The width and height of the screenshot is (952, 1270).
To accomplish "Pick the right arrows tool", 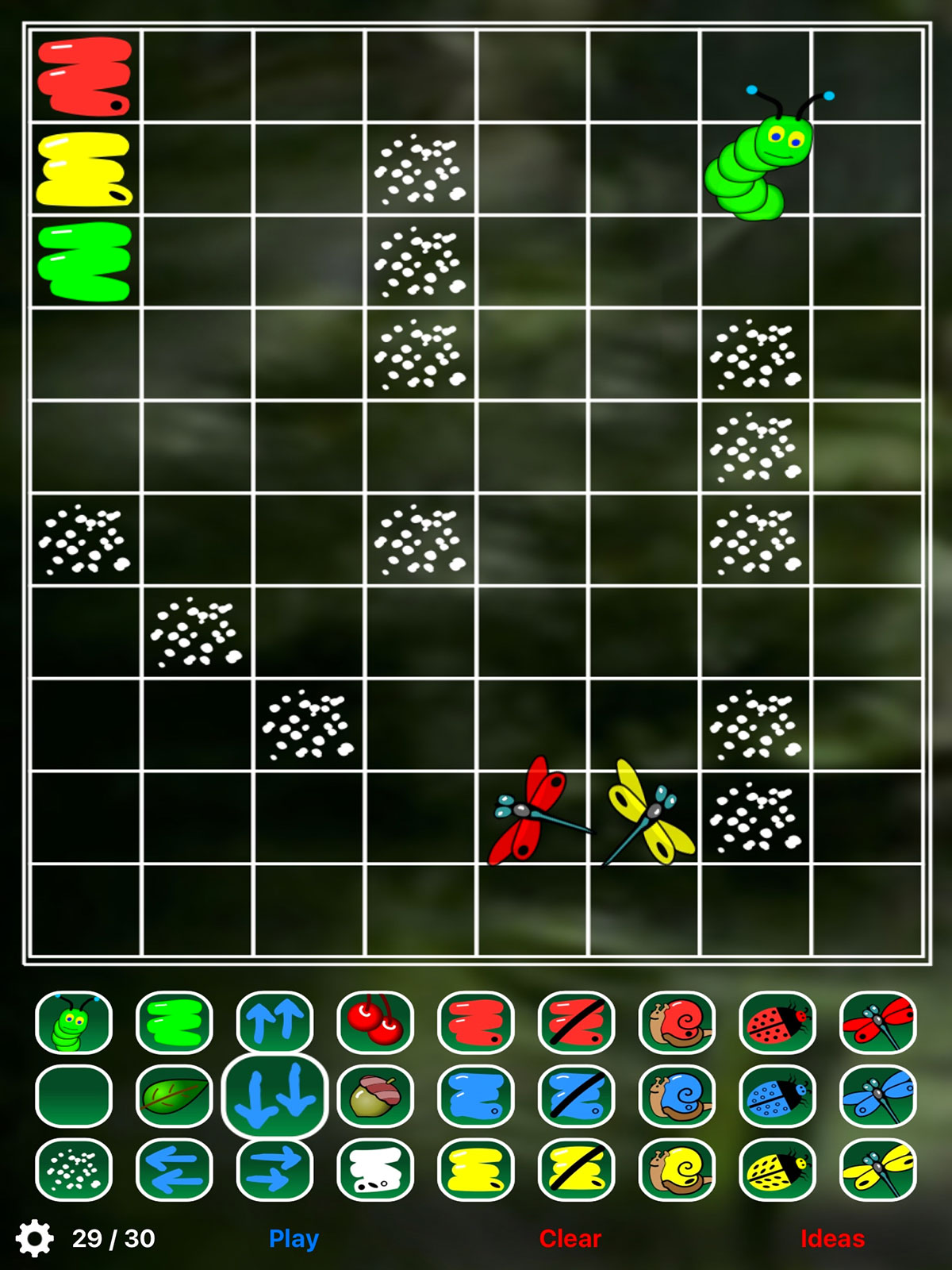I will 274,1170.
